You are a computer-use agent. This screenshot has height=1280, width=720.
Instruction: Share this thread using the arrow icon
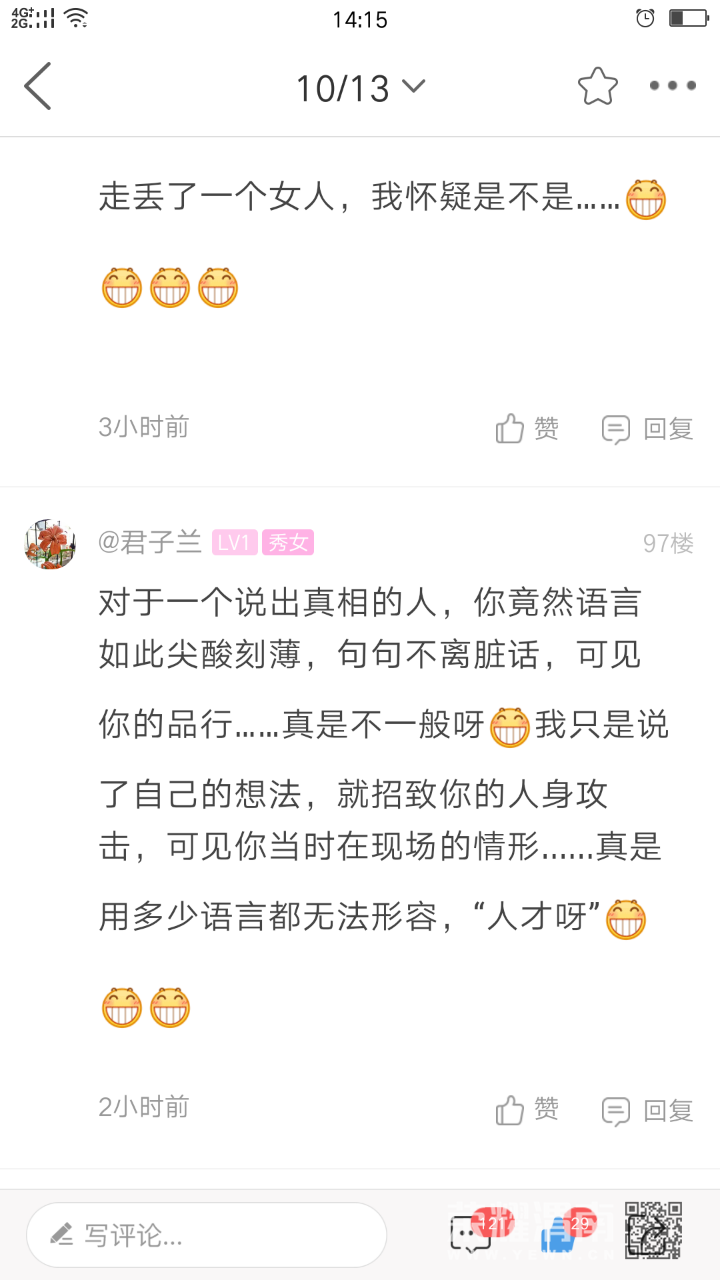[654, 1233]
